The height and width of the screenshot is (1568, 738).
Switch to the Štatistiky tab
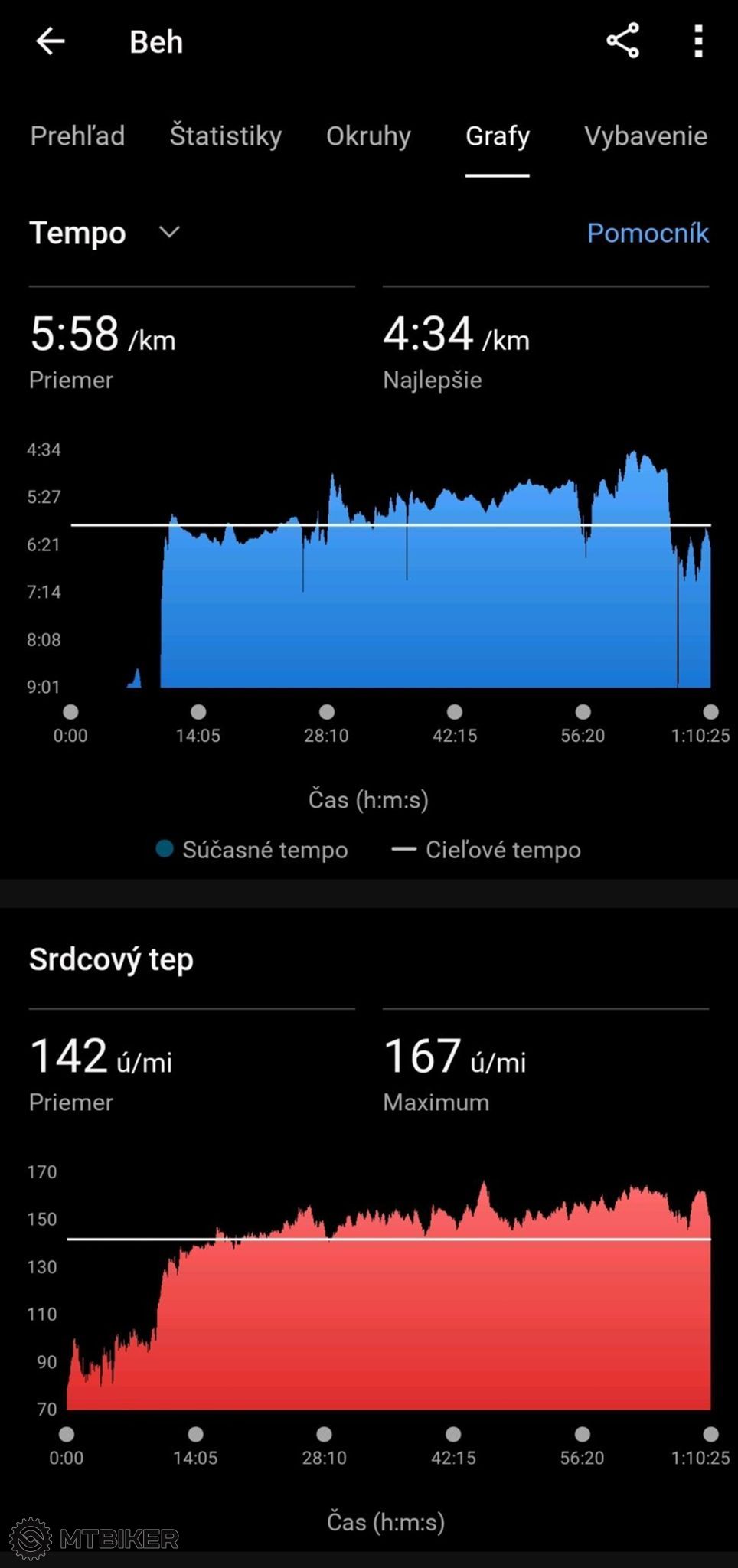(x=226, y=136)
